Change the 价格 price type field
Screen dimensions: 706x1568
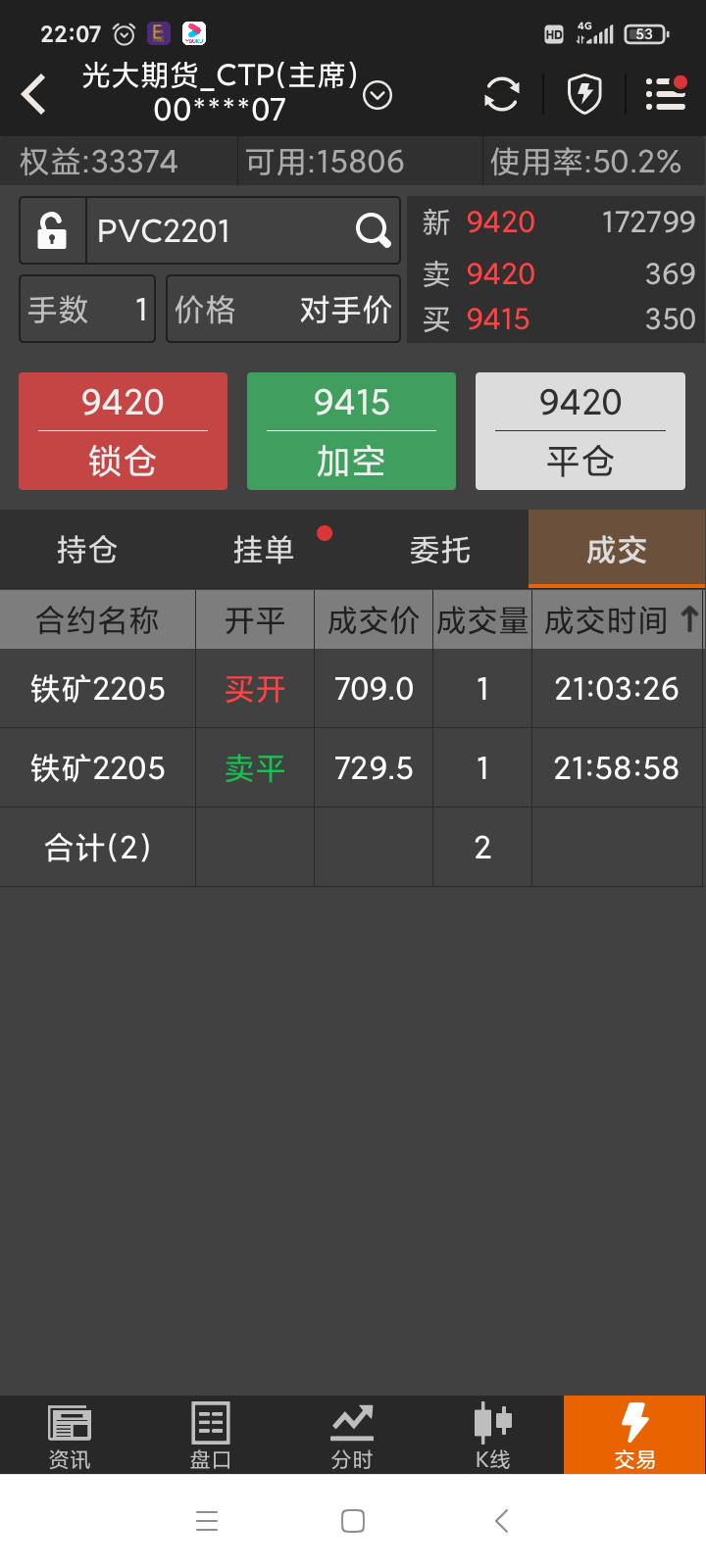(x=282, y=310)
